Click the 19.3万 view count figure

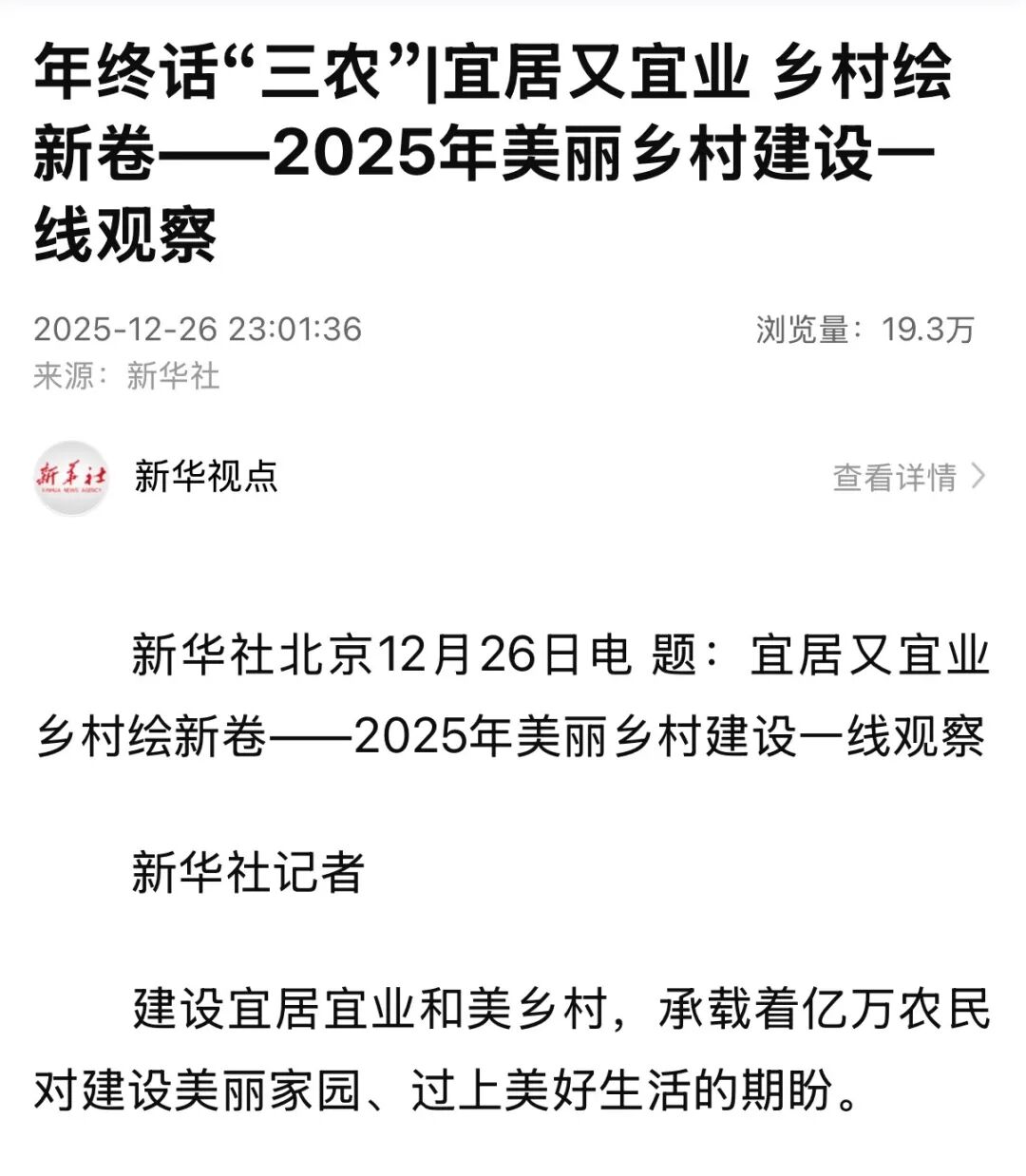[926, 328]
